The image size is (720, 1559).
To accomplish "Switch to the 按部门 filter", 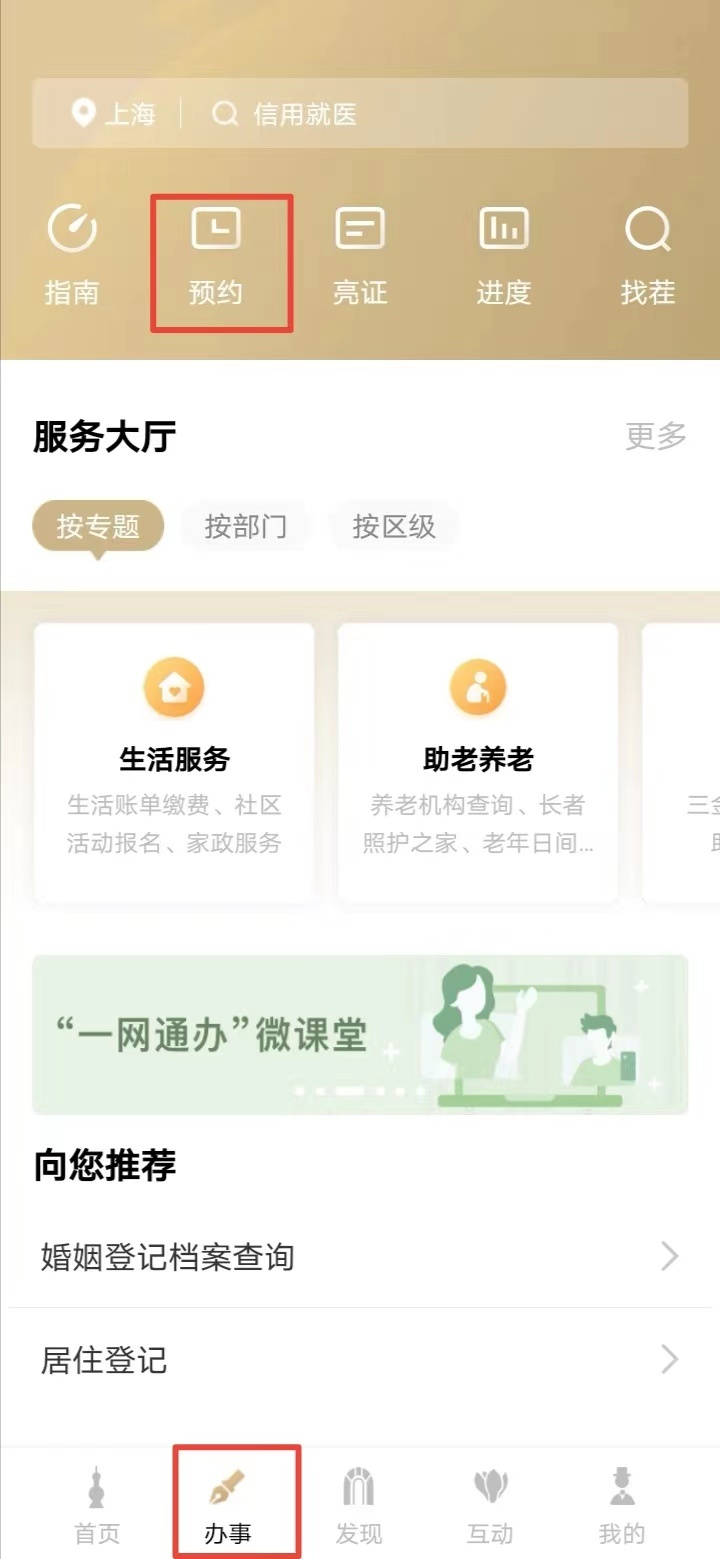I will [245, 526].
